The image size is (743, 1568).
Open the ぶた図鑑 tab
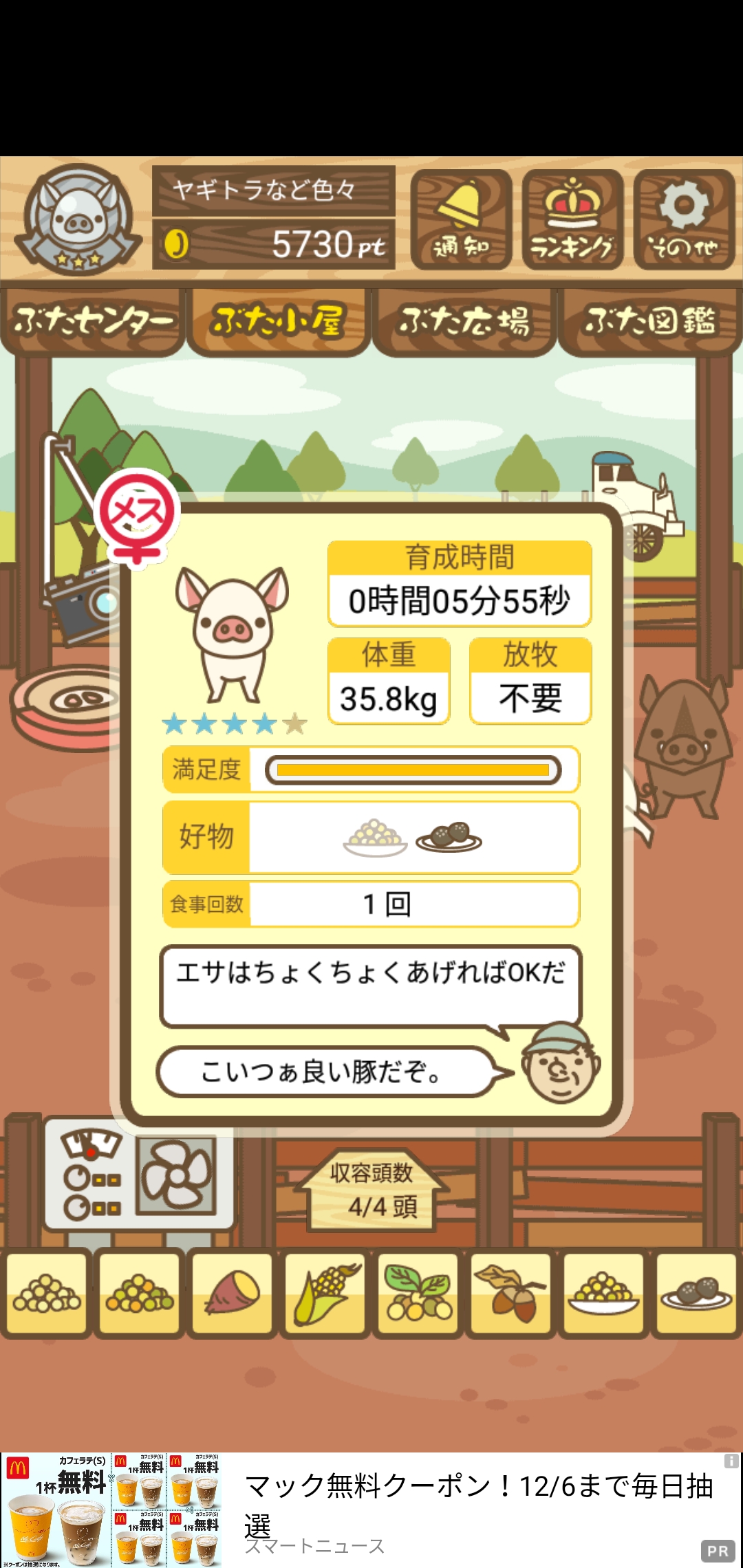[x=650, y=322]
